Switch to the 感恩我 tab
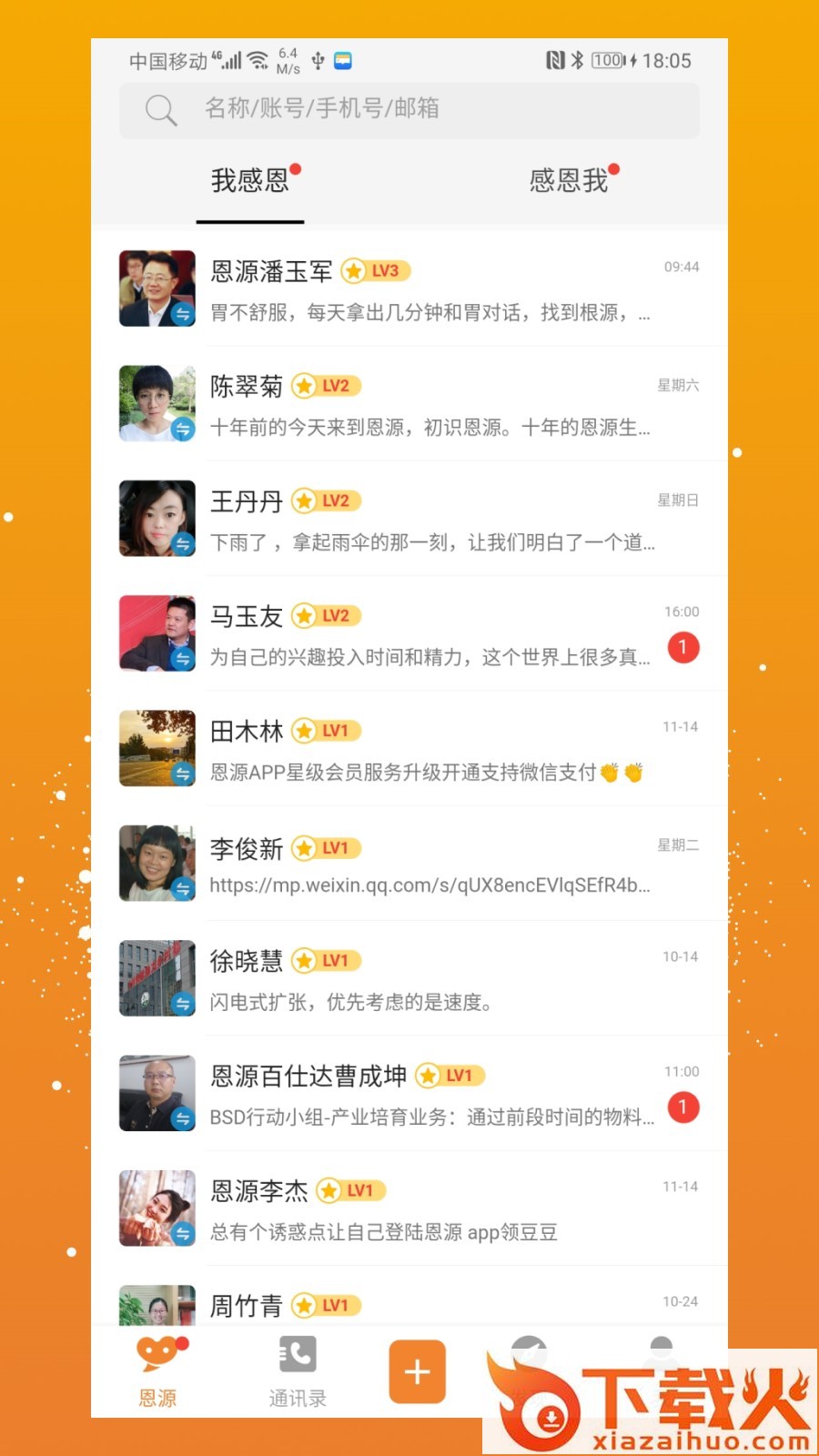Image resolution: width=819 pixels, height=1456 pixels. tap(569, 181)
